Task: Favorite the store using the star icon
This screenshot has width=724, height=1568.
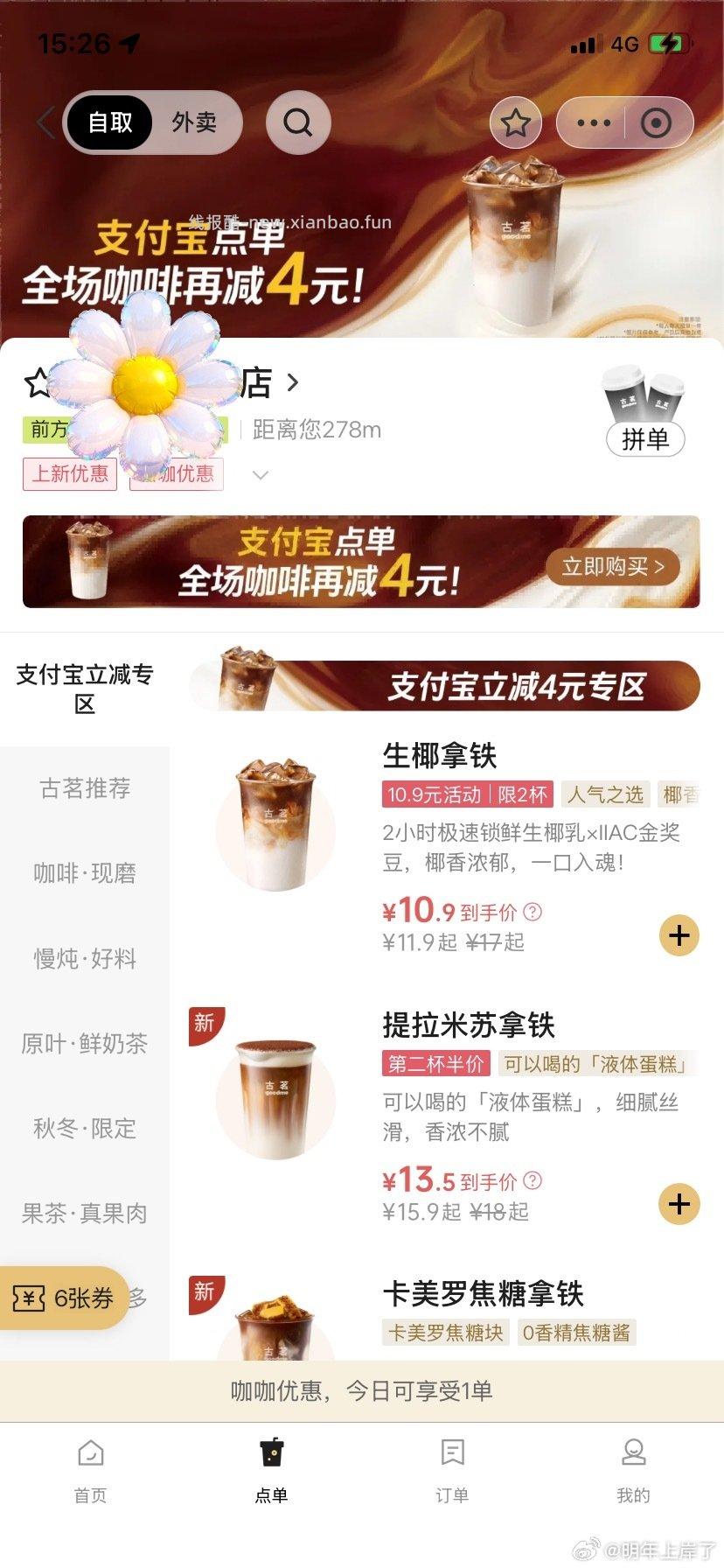Action: click(x=515, y=122)
